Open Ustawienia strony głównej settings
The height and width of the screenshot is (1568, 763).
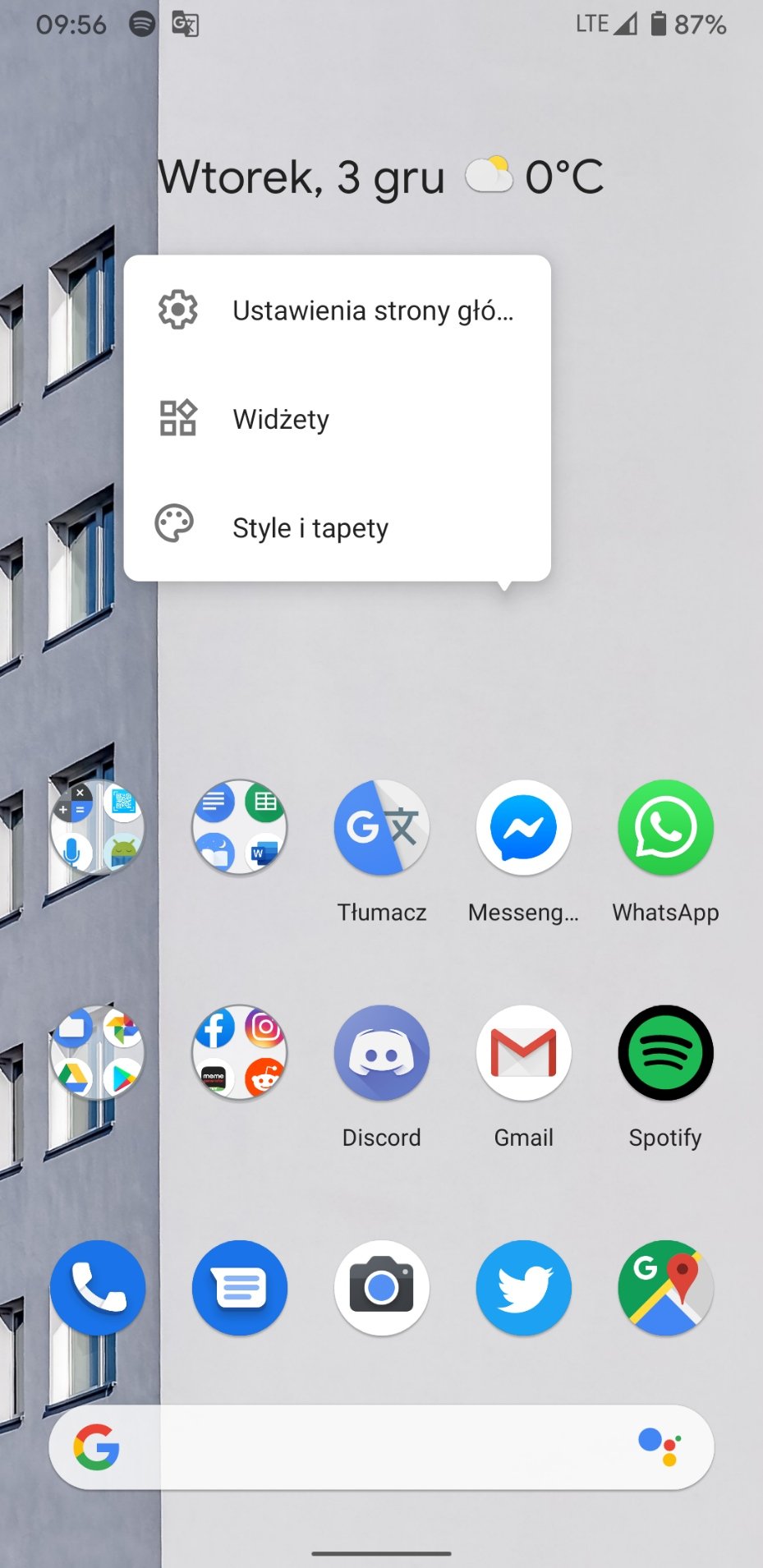tap(337, 310)
